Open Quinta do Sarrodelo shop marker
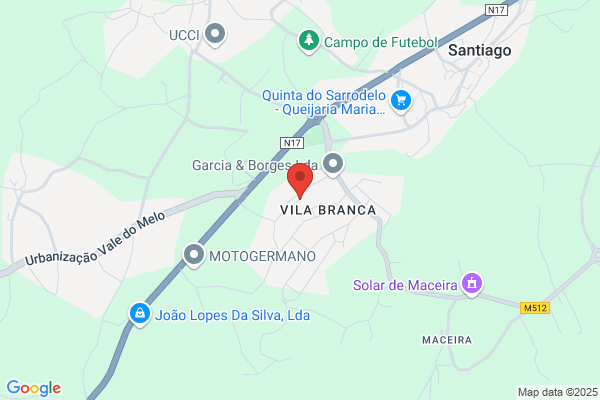This screenshot has width=600, height=400. pyautogui.click(x=401, y=100)
